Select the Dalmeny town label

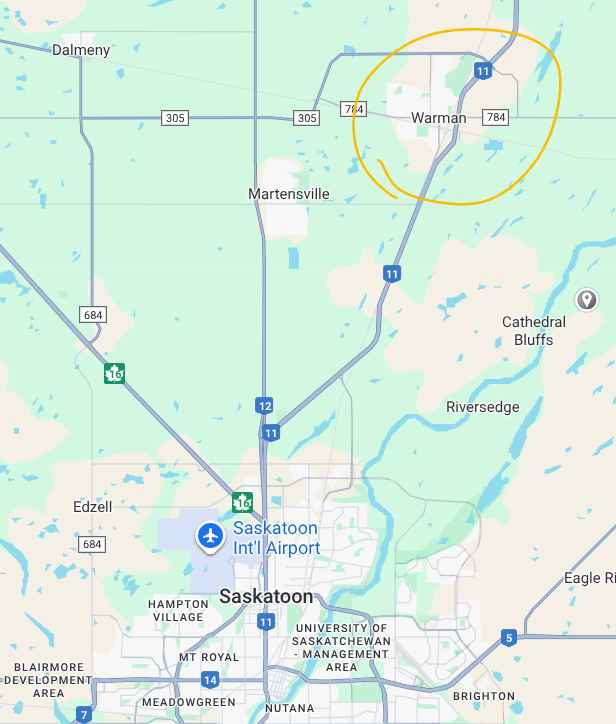pyautogui.click(x=81, y=49)
